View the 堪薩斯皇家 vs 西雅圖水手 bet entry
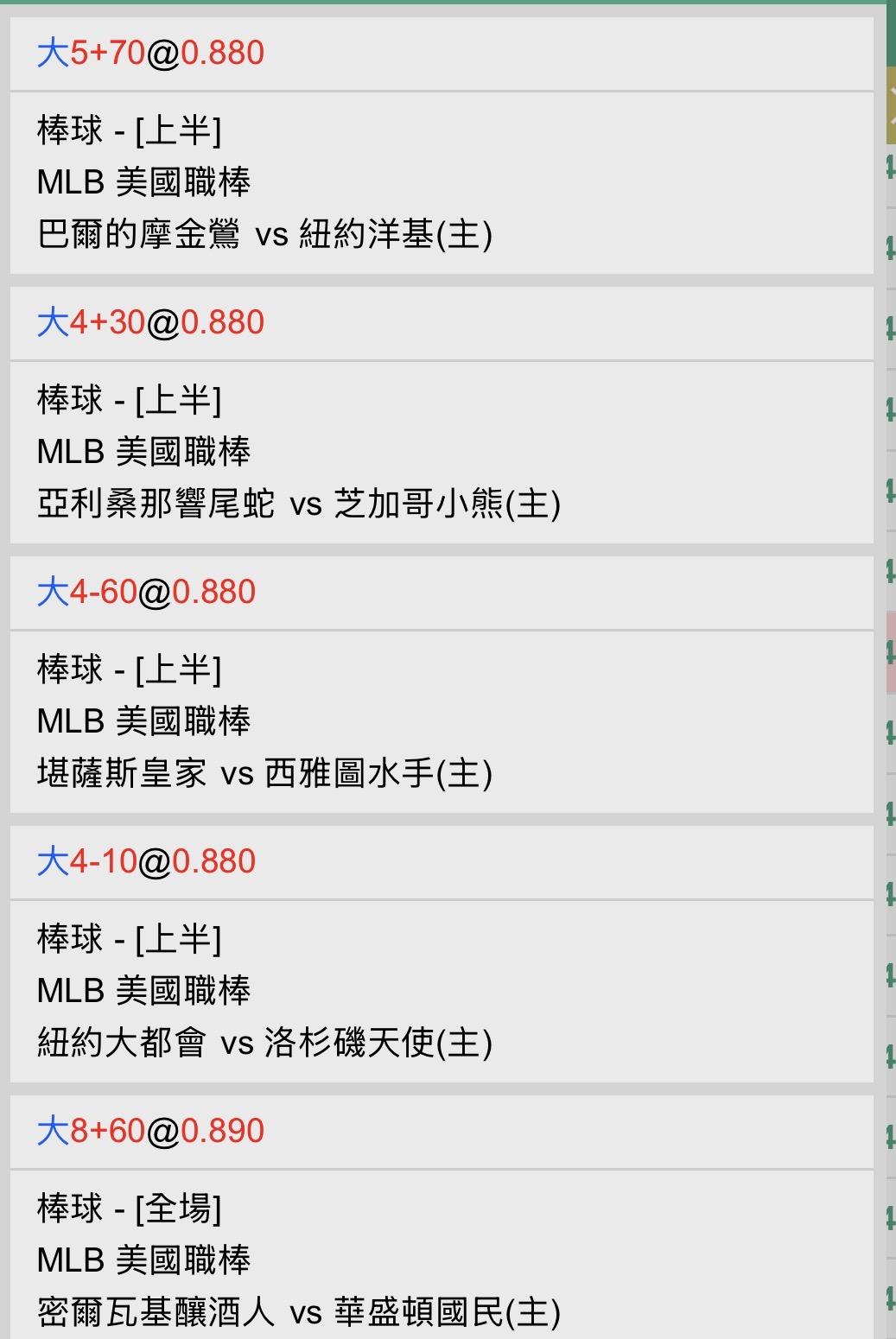Image resolution: width=896 pixels, height=1339 pixels. 442,684
